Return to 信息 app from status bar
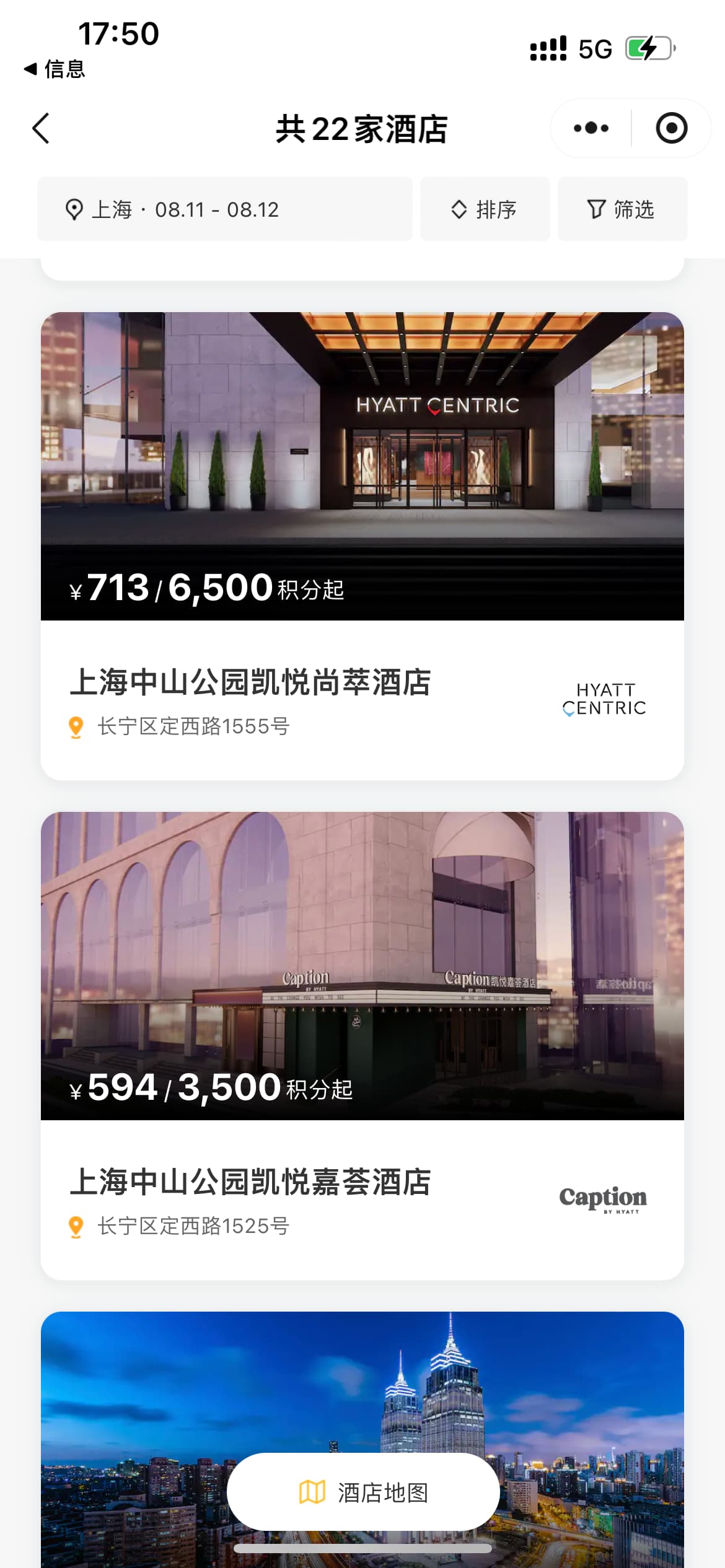This screenshot has width=725, height=1568. pyautogui.click(x=55, y=69)
